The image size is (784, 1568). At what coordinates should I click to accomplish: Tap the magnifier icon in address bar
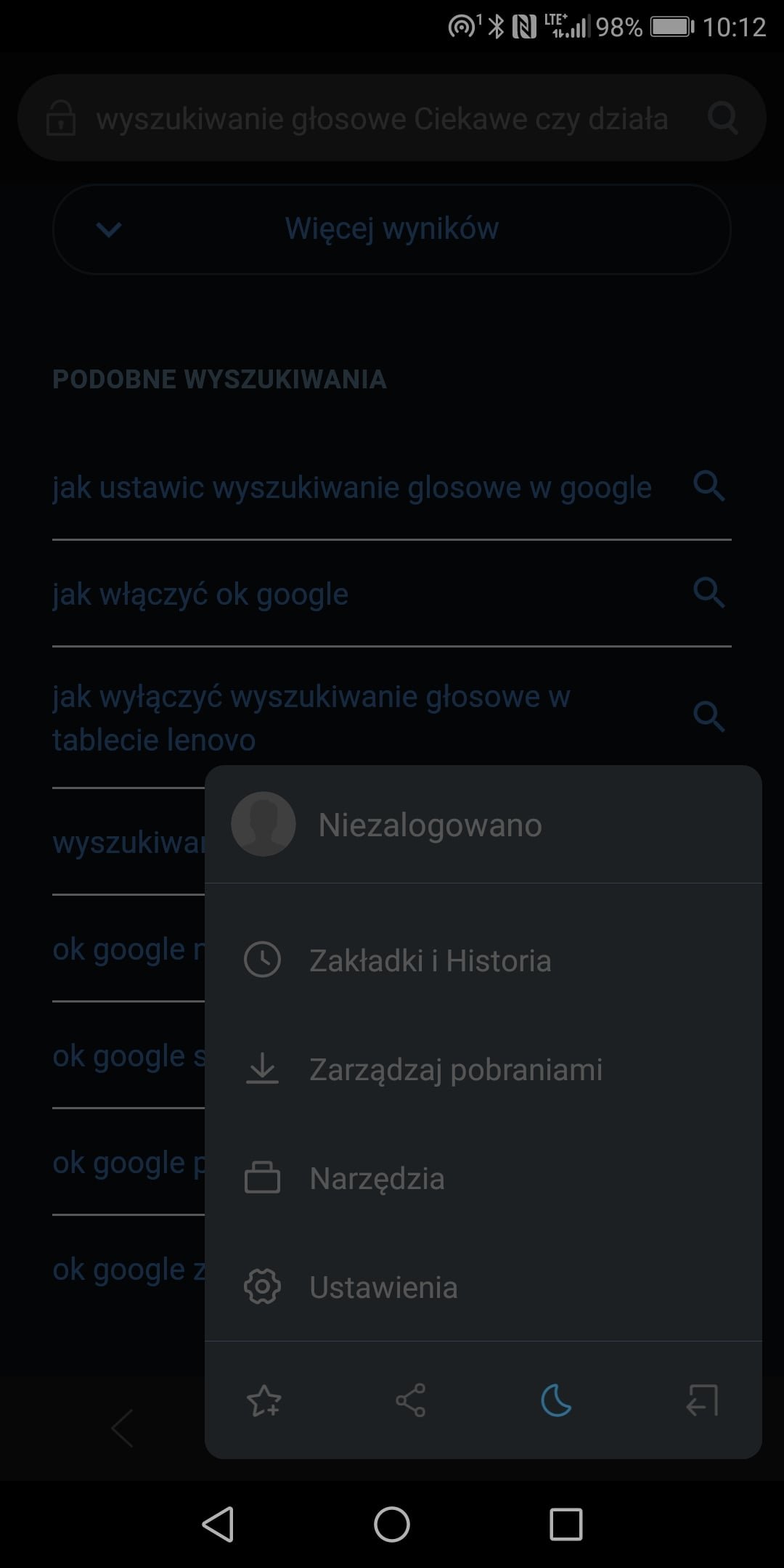[x=722, y=118]
